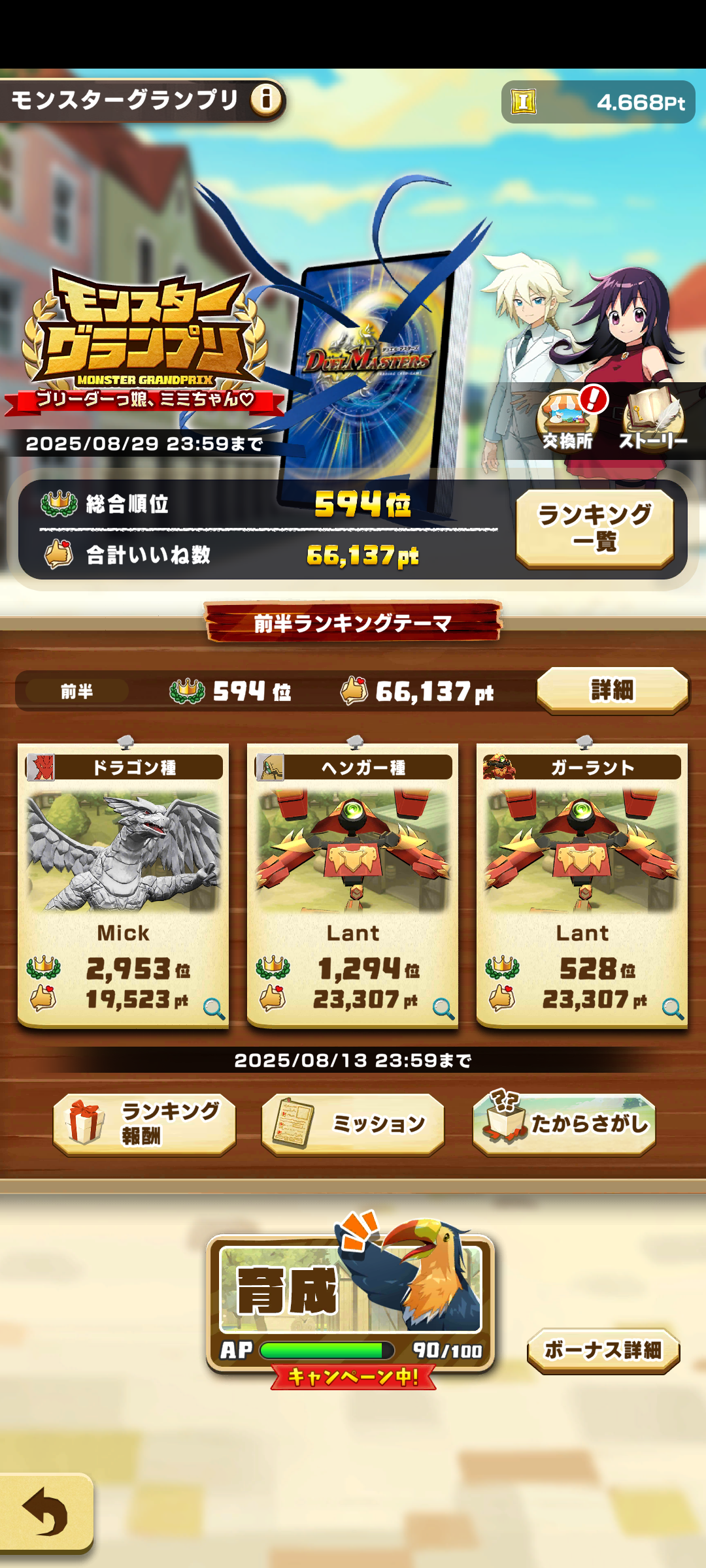Tap the 詳細 details button
The height and width of the screenshot is (1568, 706).
[x=612, y=690]
